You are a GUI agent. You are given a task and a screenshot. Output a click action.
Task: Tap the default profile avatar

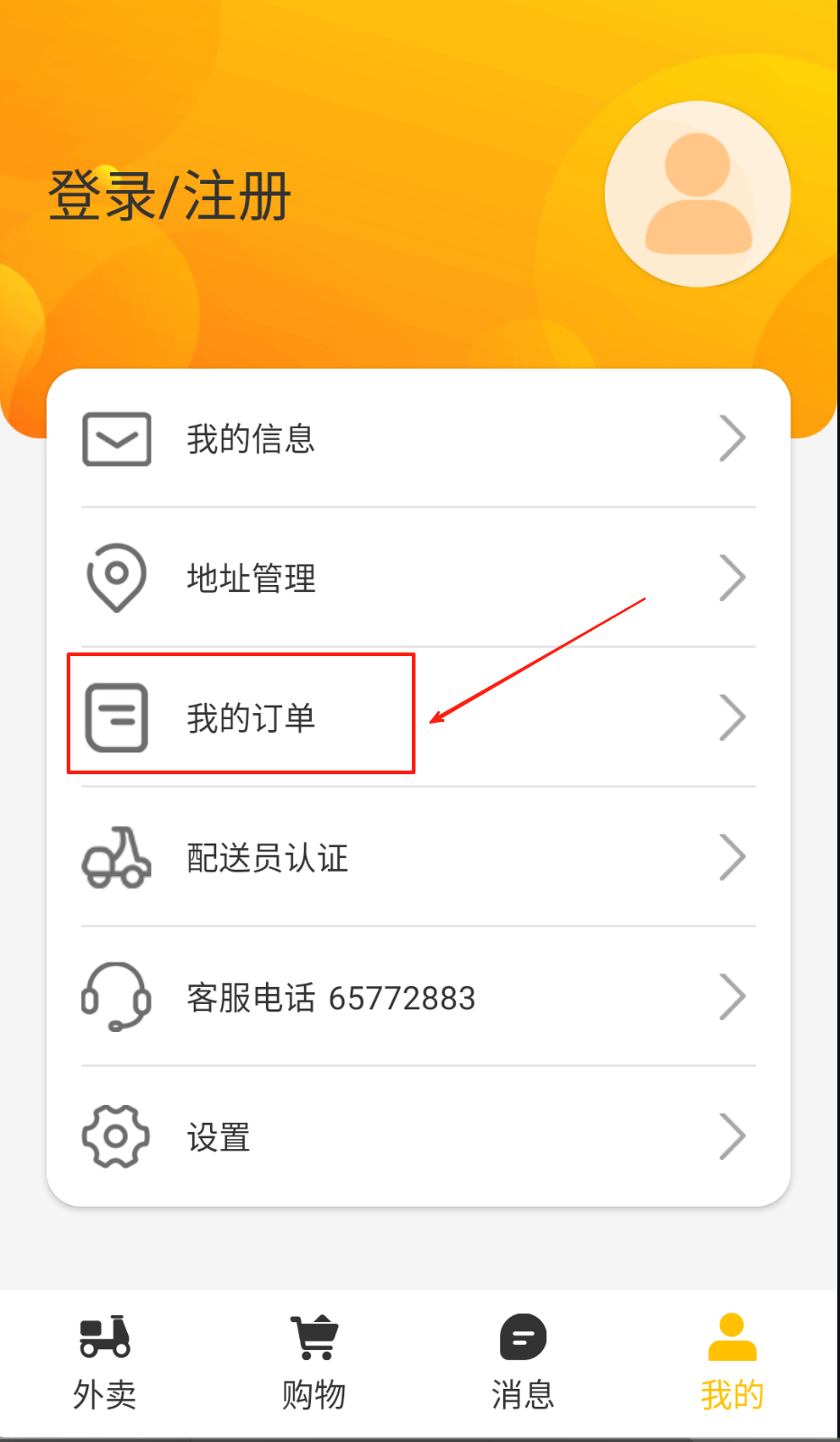[698, 194]
